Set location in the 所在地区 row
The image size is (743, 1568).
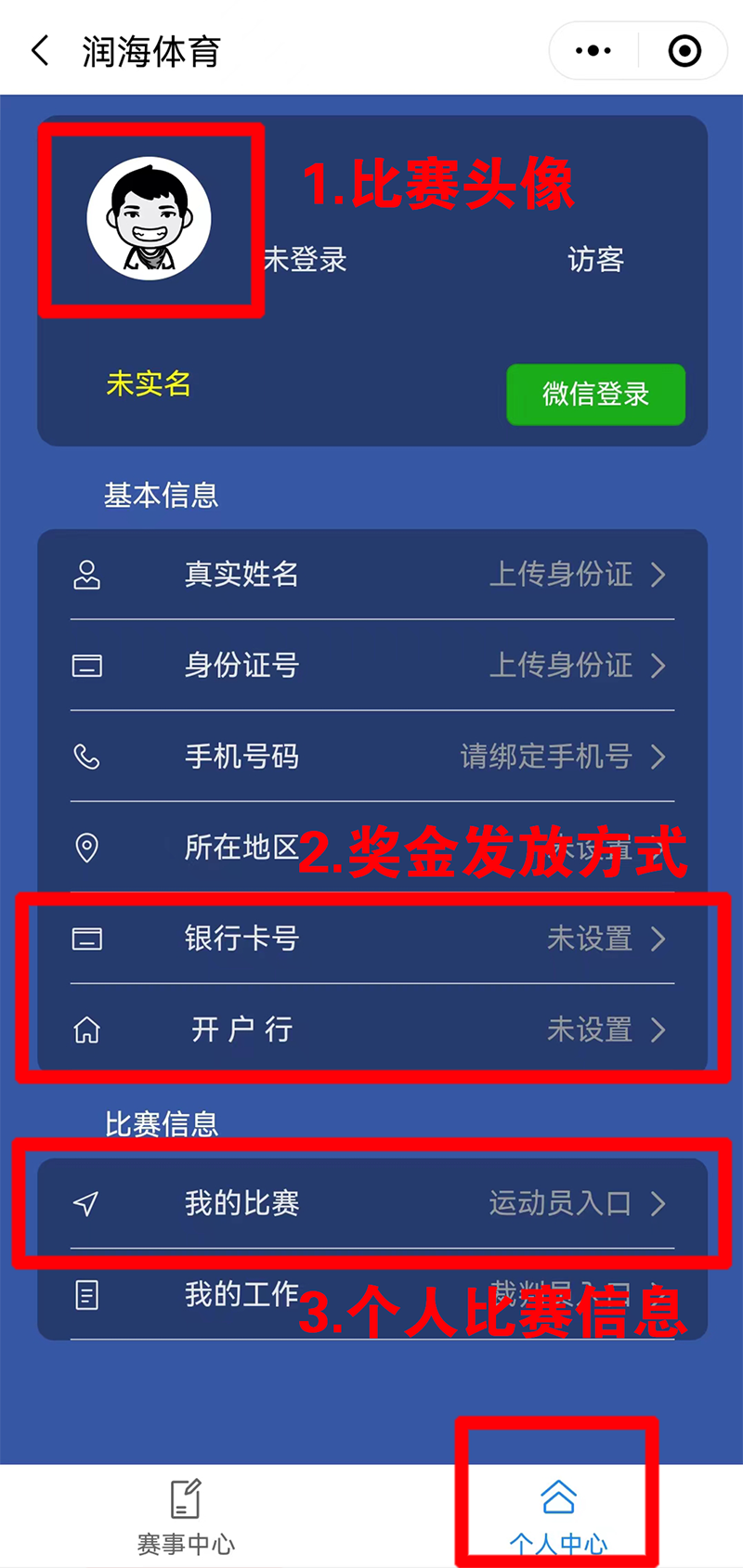point(371,848)
